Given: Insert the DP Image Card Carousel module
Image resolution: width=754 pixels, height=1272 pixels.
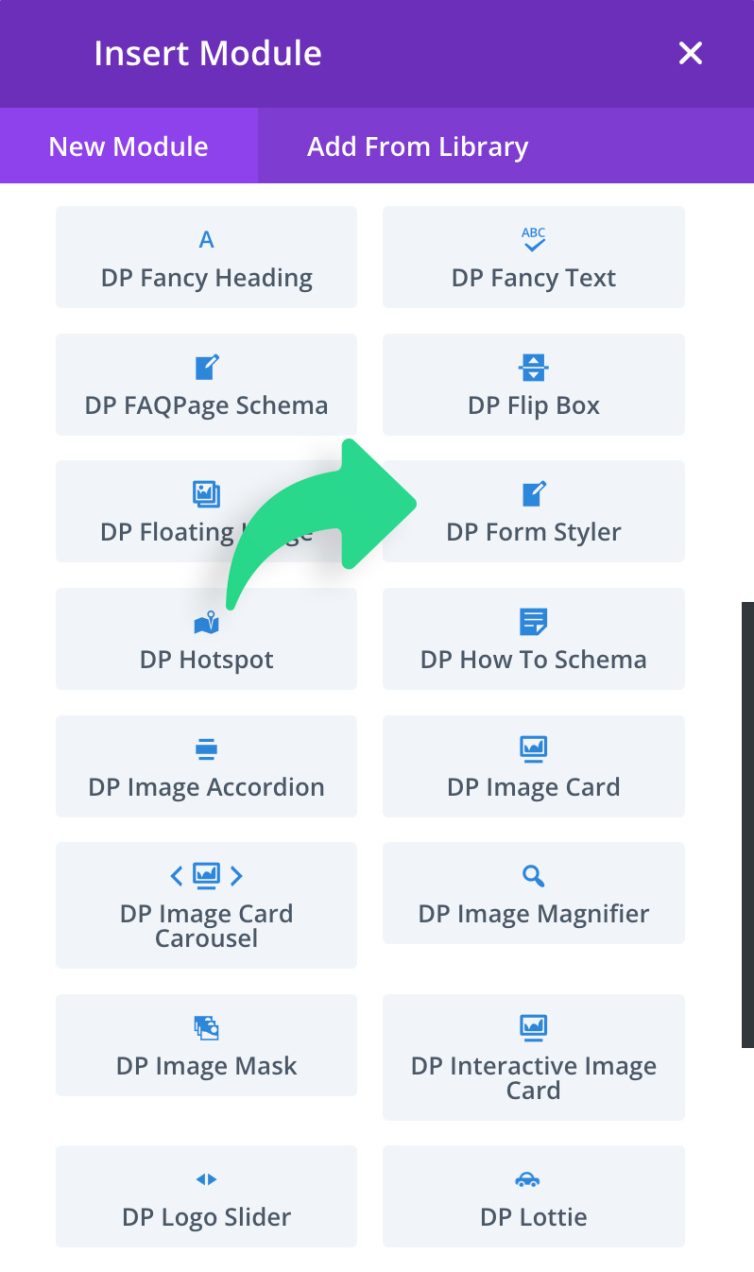Looking at the screenshot, I should 205,906.
